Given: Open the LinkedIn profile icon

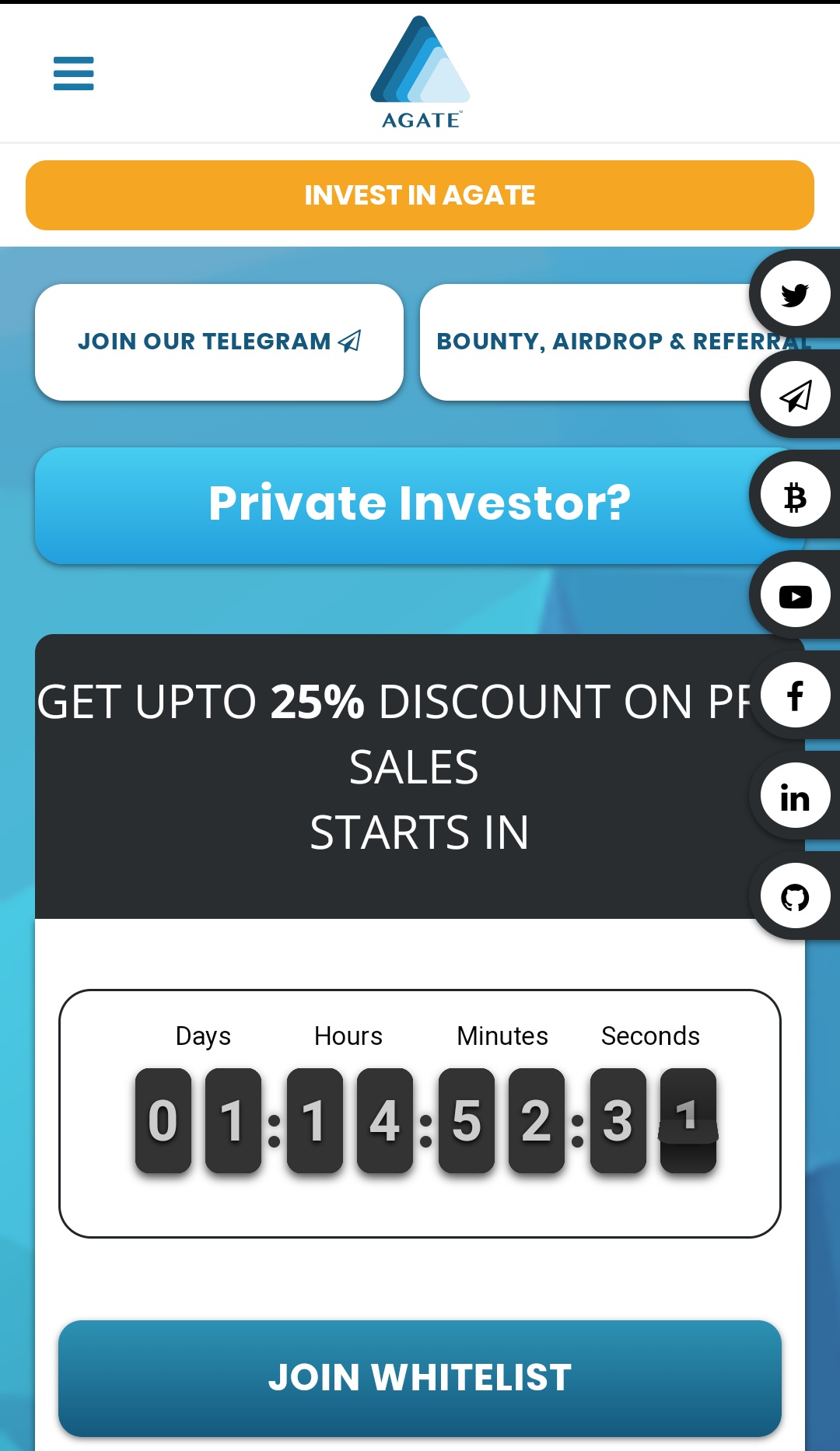Looking at the screenshot, I should coord(795,796).
